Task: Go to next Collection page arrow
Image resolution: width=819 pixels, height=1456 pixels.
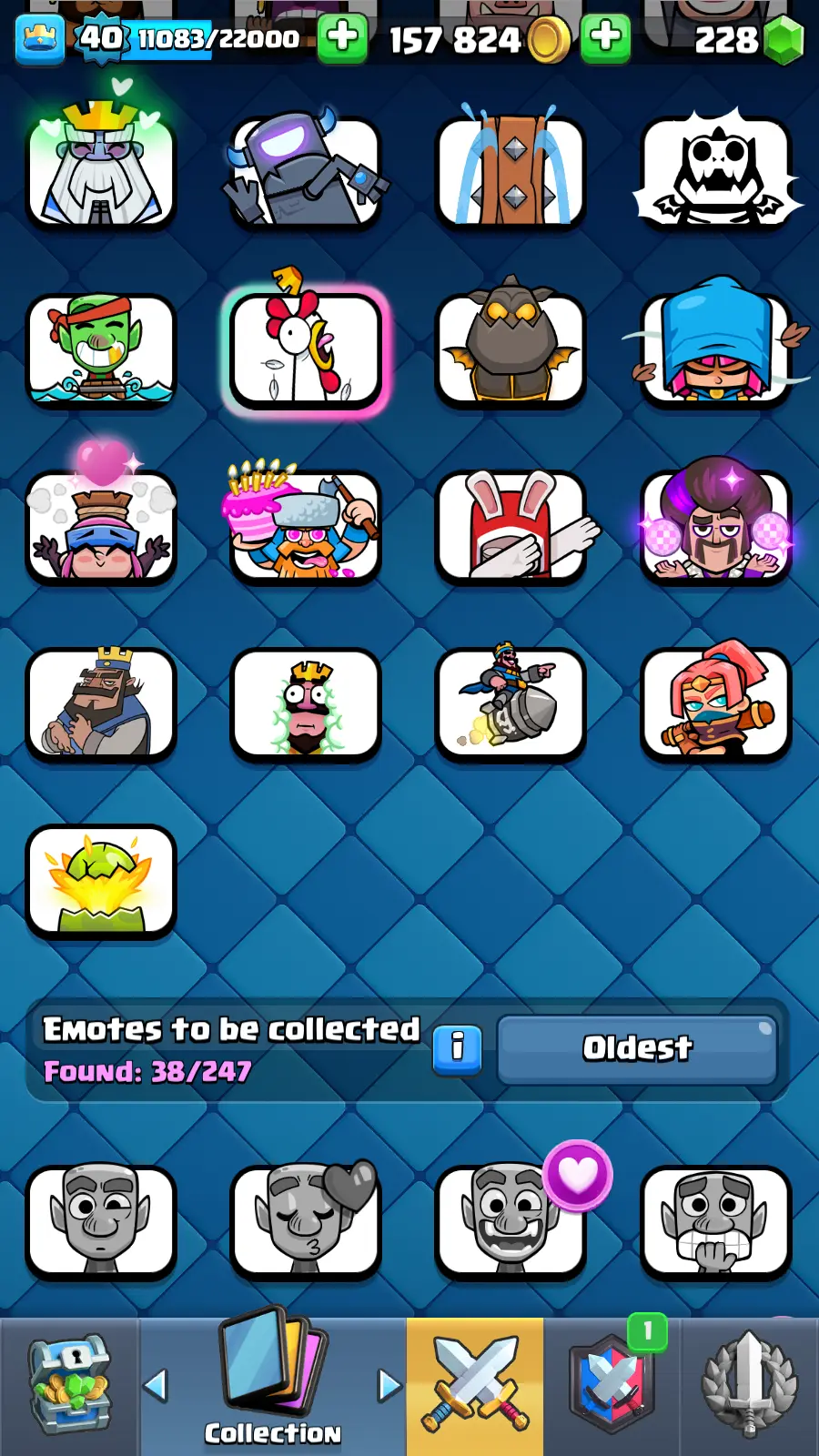Action: coord(389,1385)
